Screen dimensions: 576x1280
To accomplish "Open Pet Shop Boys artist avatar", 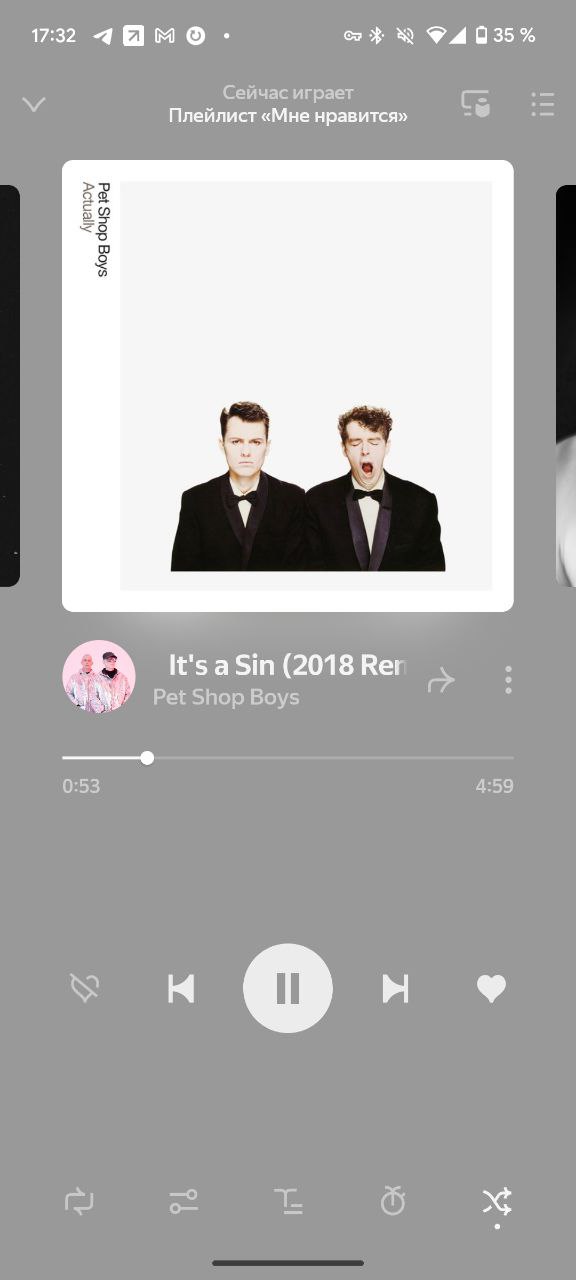I will click(x=99, y=677).
